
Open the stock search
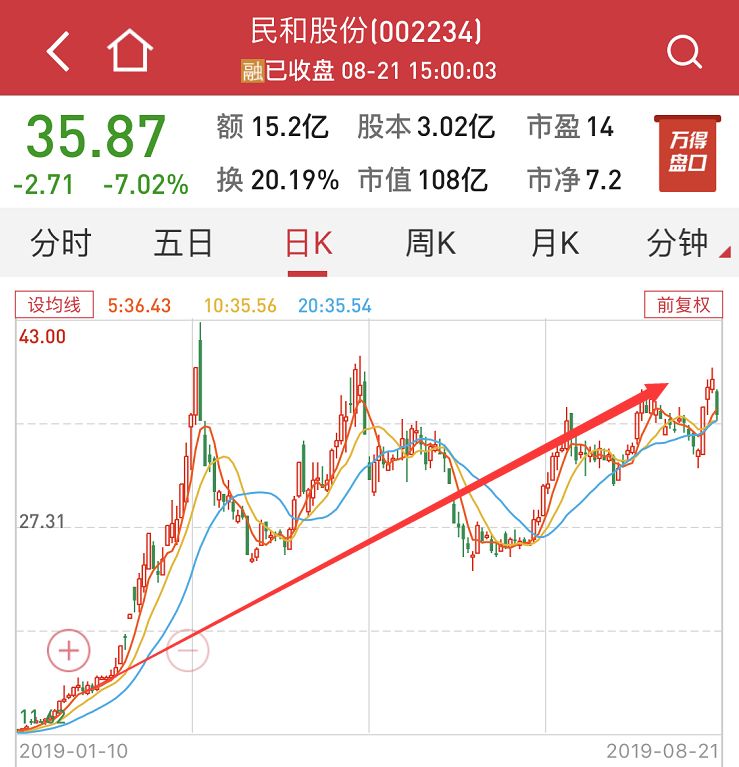click(684, 51)
